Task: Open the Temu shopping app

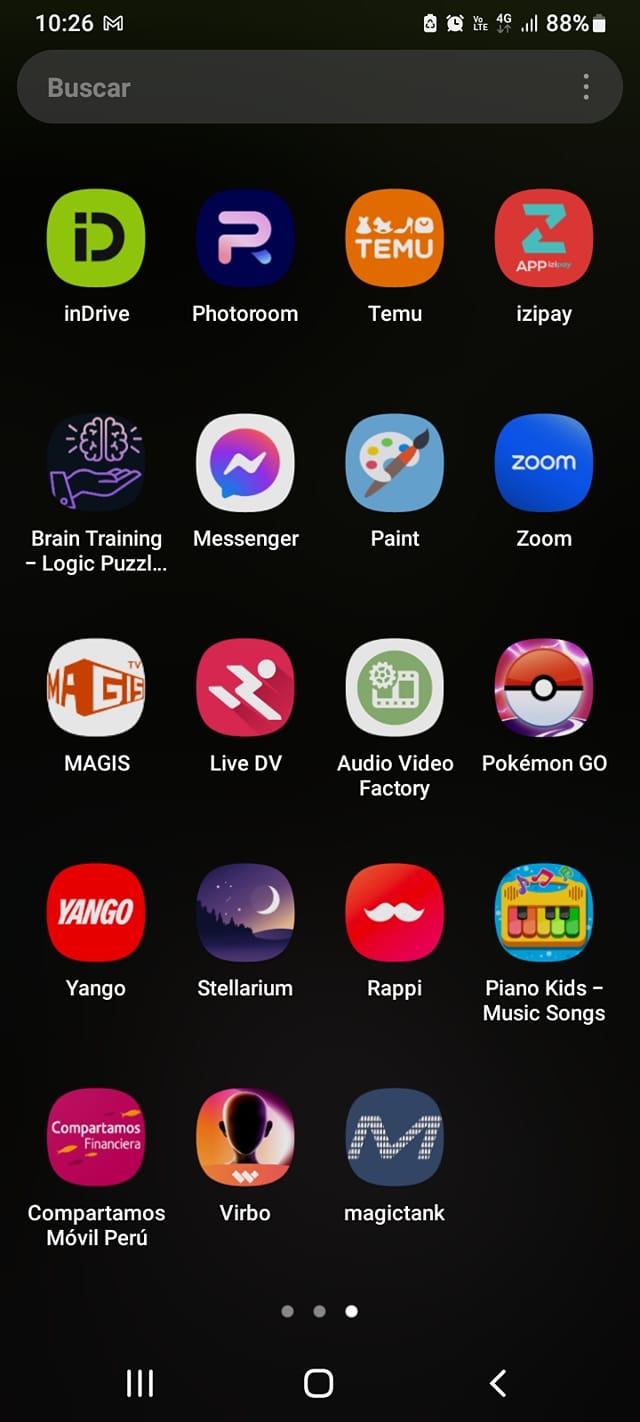Action: pos(394,239)
